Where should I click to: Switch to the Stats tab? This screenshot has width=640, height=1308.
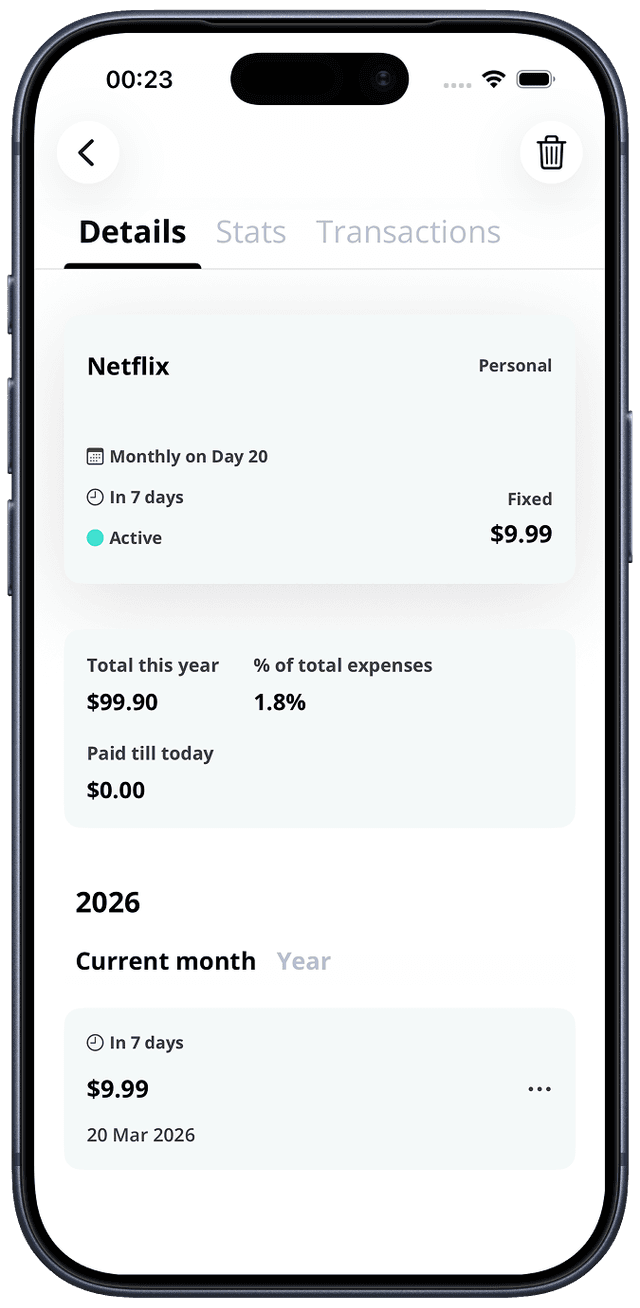[x=251, y=232]
